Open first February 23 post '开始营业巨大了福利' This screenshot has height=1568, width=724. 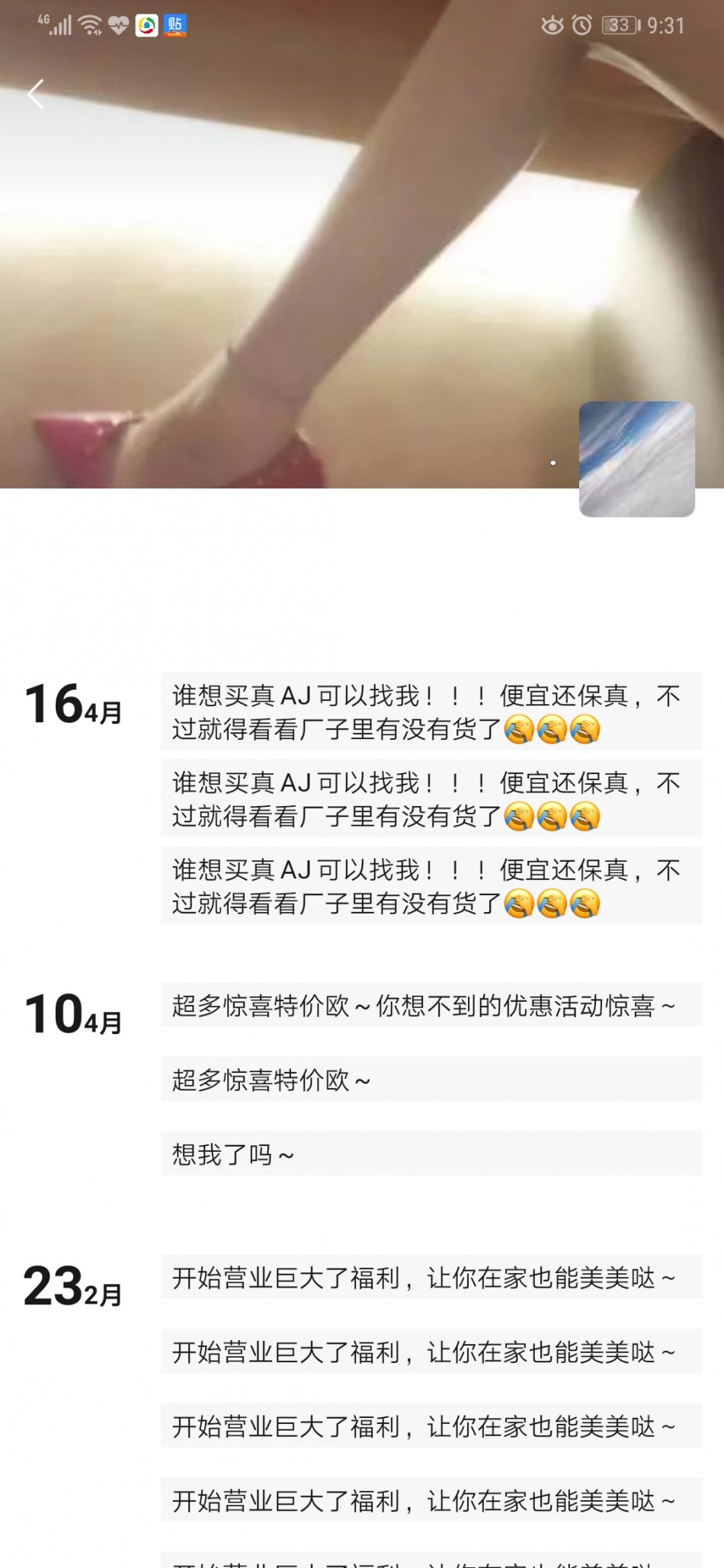pos(431,1277)
